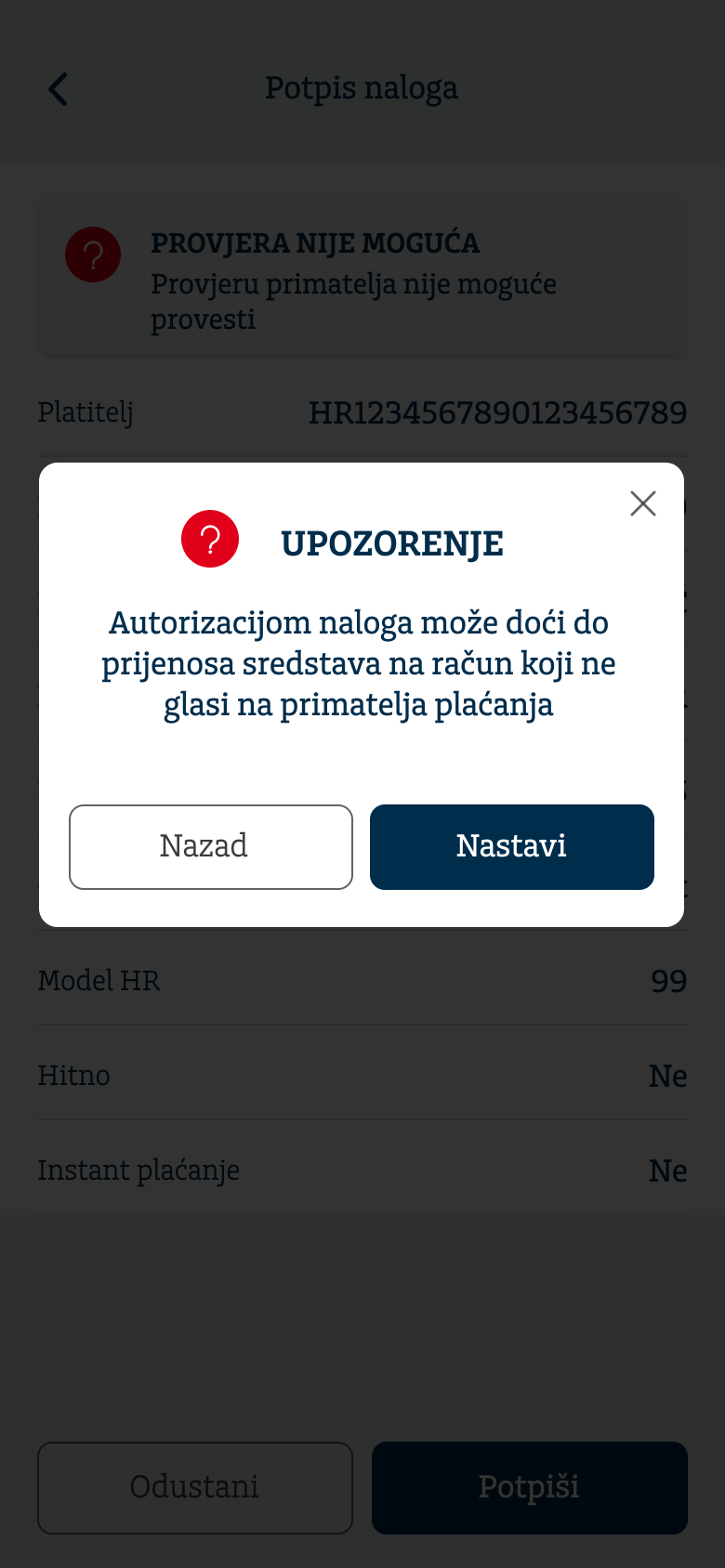Tap Nazad to go back
This screenshot has width=725, height=1568.
click(211, 847)
